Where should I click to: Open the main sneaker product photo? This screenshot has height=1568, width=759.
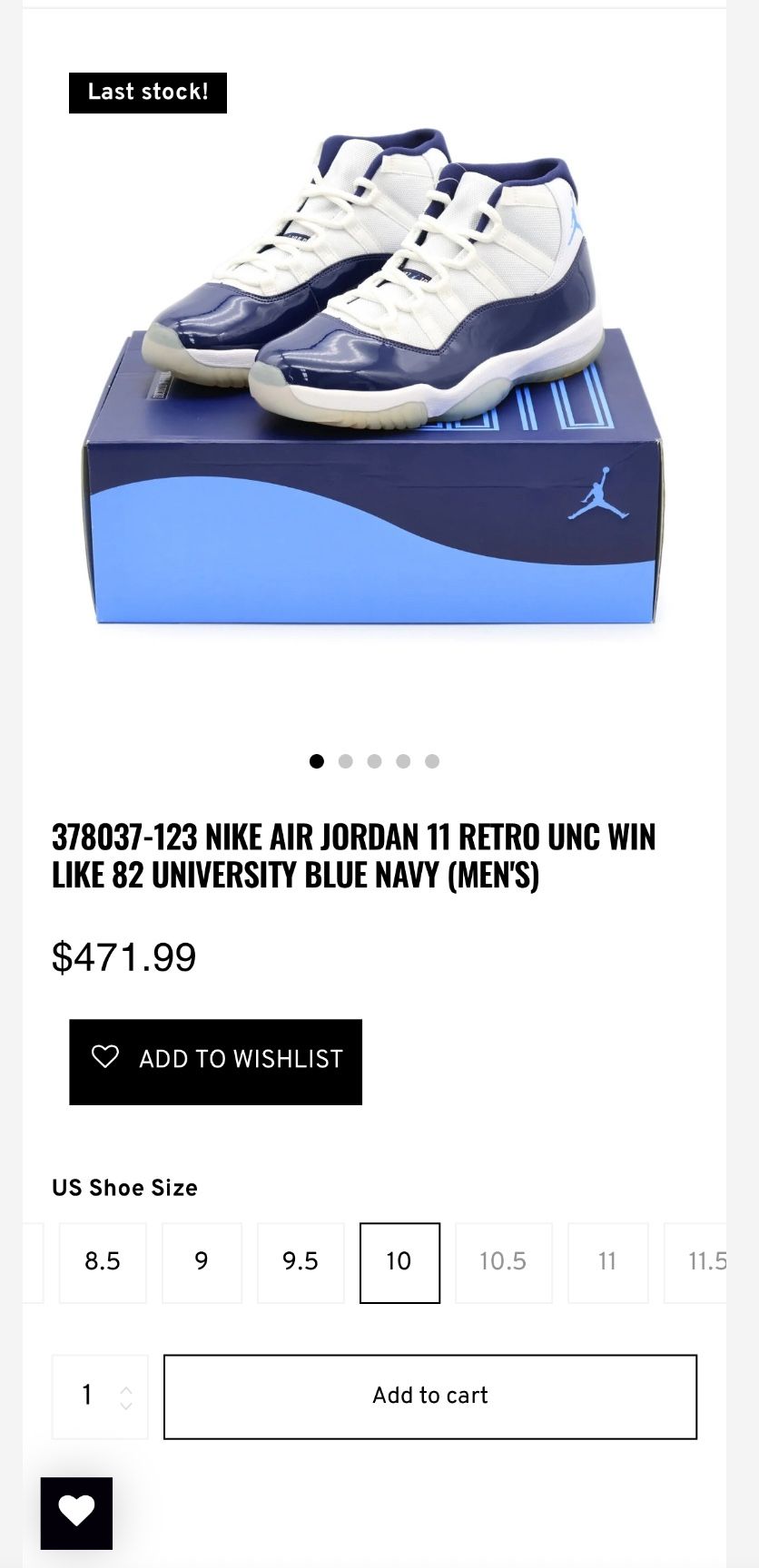[x=374, y=381]
